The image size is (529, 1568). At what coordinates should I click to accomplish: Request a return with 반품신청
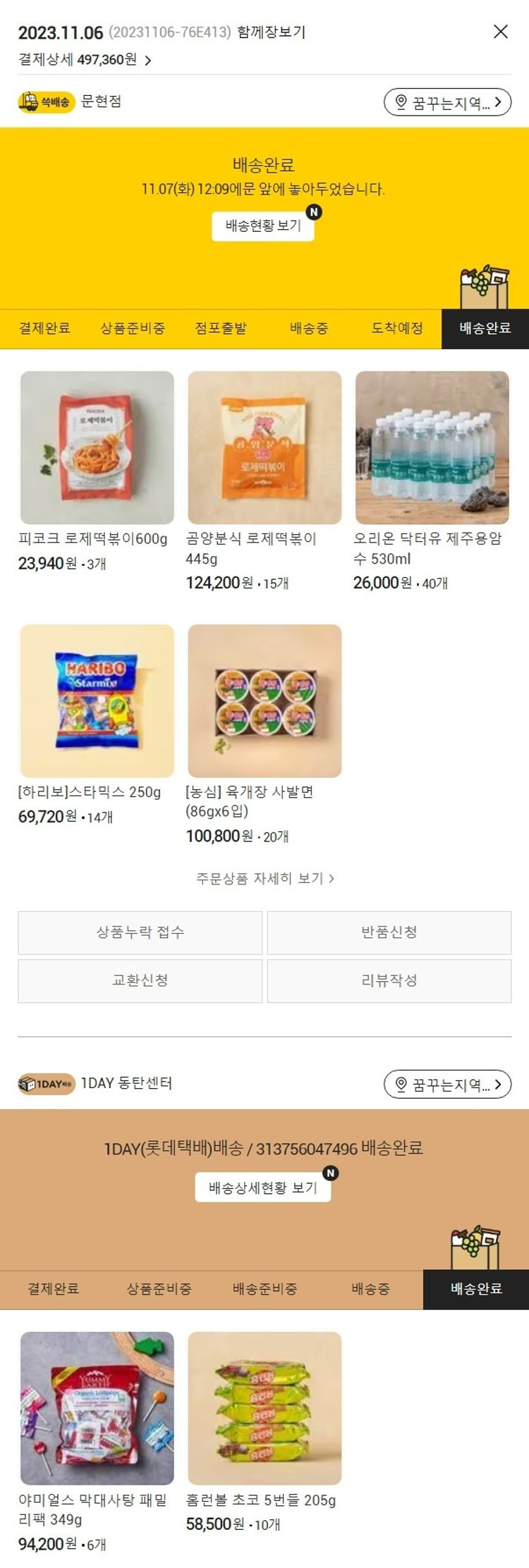click(389, 932)
